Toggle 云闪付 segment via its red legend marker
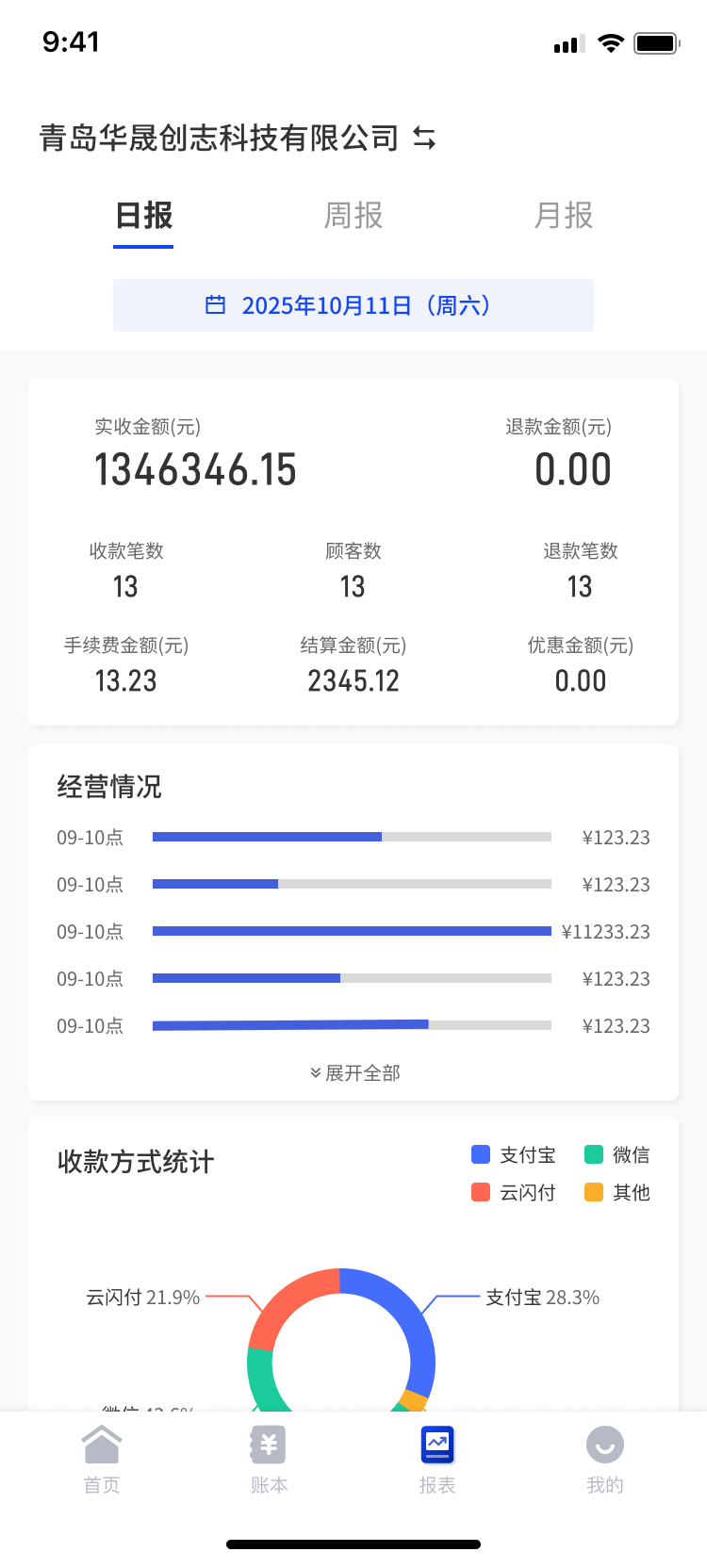 click(x=479, y=1192)
